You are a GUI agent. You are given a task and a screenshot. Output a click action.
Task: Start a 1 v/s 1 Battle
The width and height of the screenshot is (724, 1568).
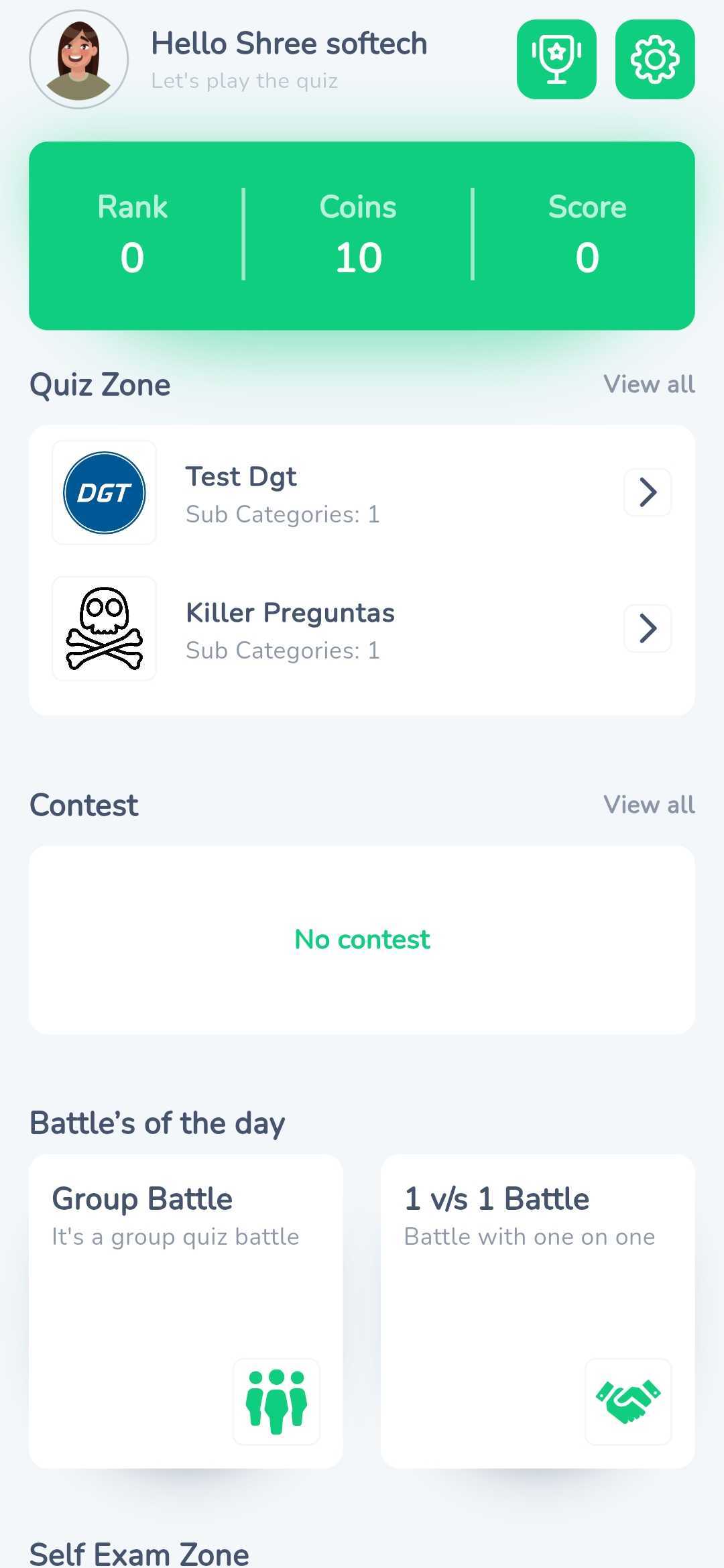click(x=538, y=1311)
